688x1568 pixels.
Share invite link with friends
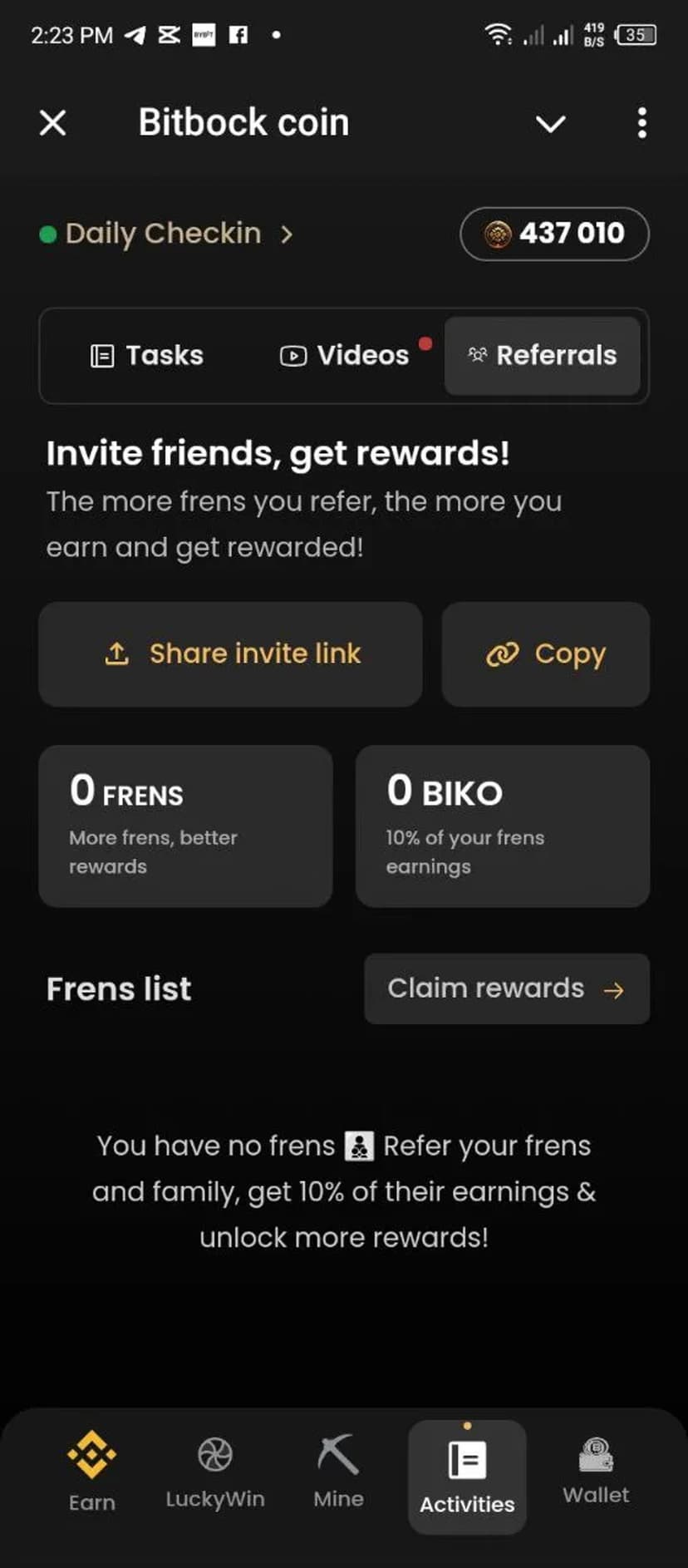point(231,654)
